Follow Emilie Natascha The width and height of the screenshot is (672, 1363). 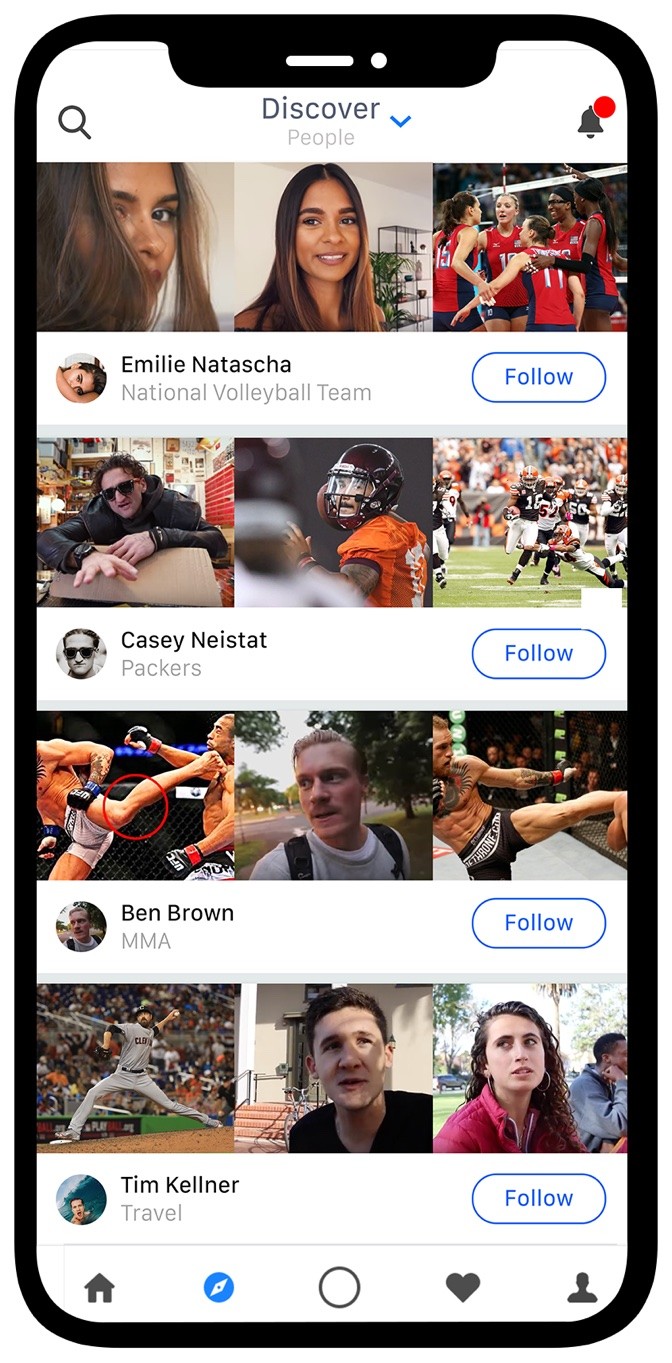click(538, 377)
